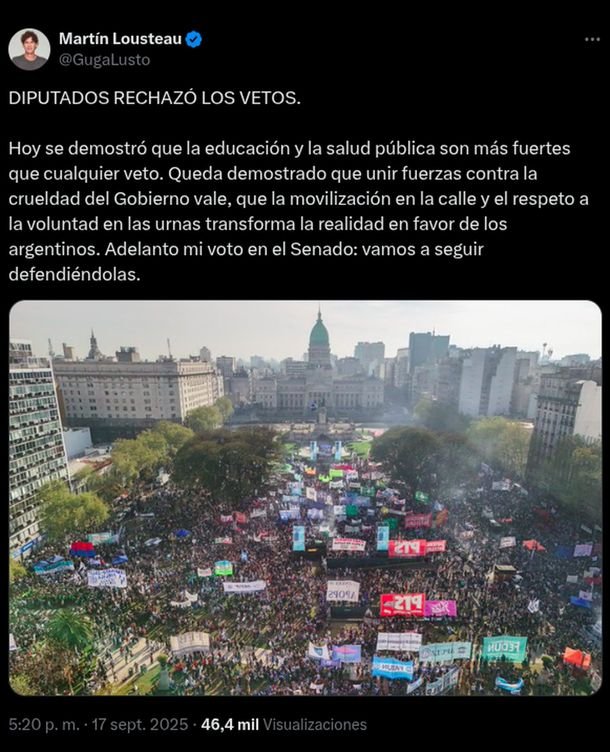This screenshot has height=752, width=610.
Task: Open Martín Lousteau's profile picture
Action: tap(29, 49)
